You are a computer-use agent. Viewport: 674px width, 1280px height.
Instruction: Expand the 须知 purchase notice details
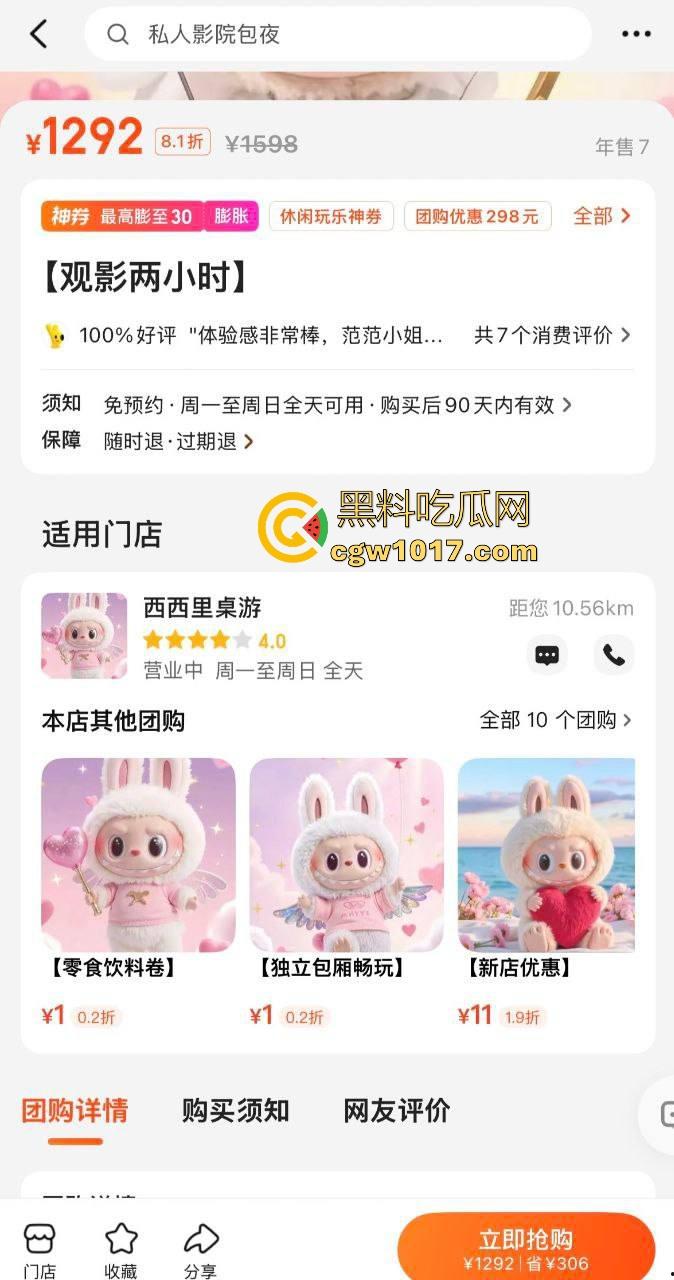(x=336, y=405)
